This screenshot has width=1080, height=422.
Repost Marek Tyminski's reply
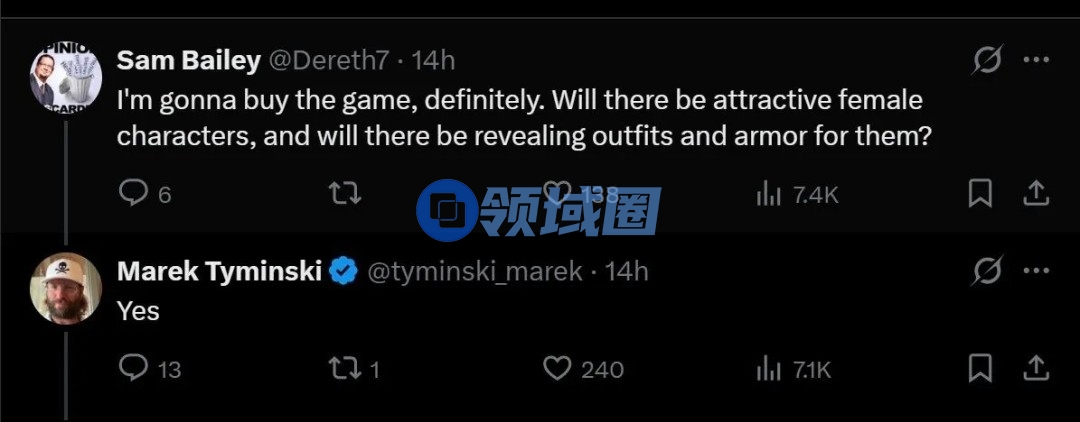[345, 368]
